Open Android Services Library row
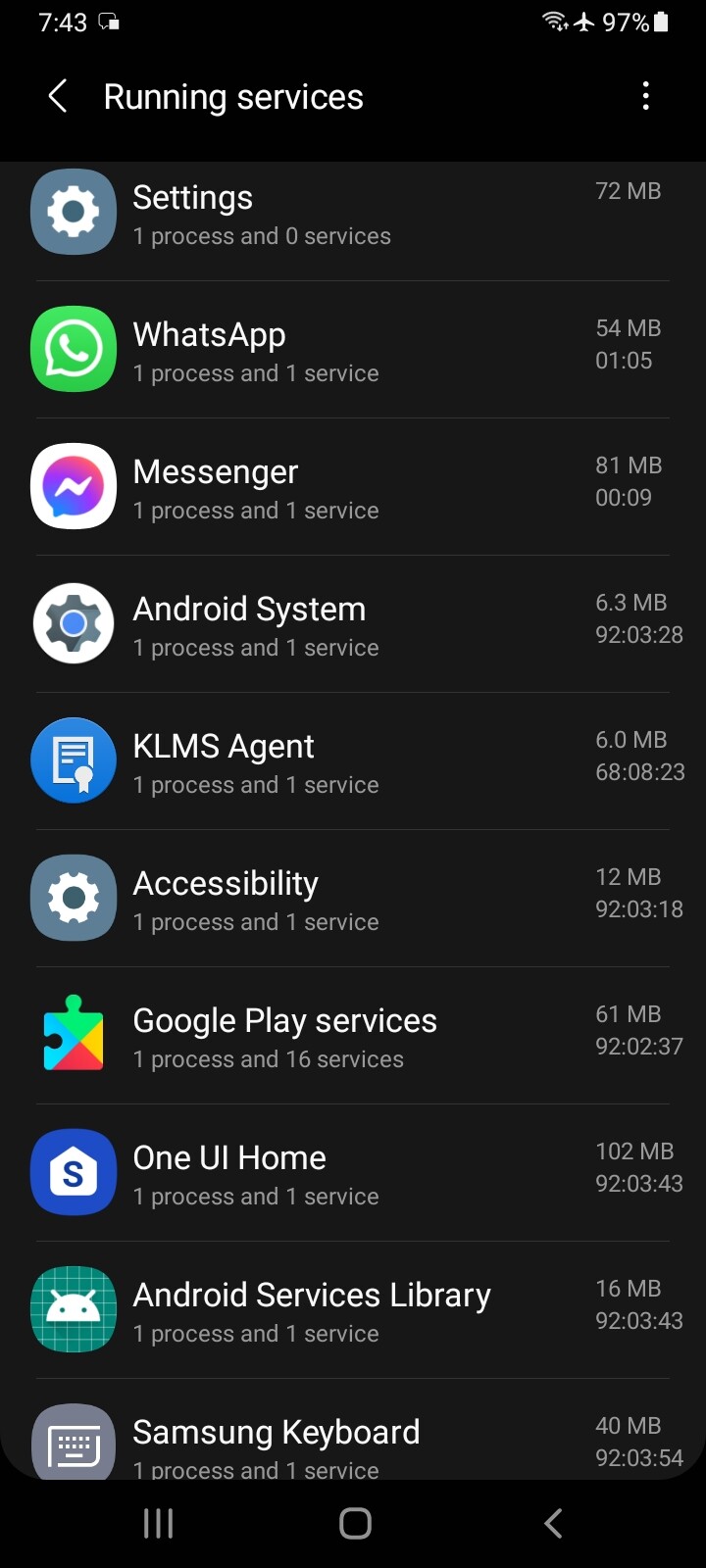 click(x=353, y=1310)
